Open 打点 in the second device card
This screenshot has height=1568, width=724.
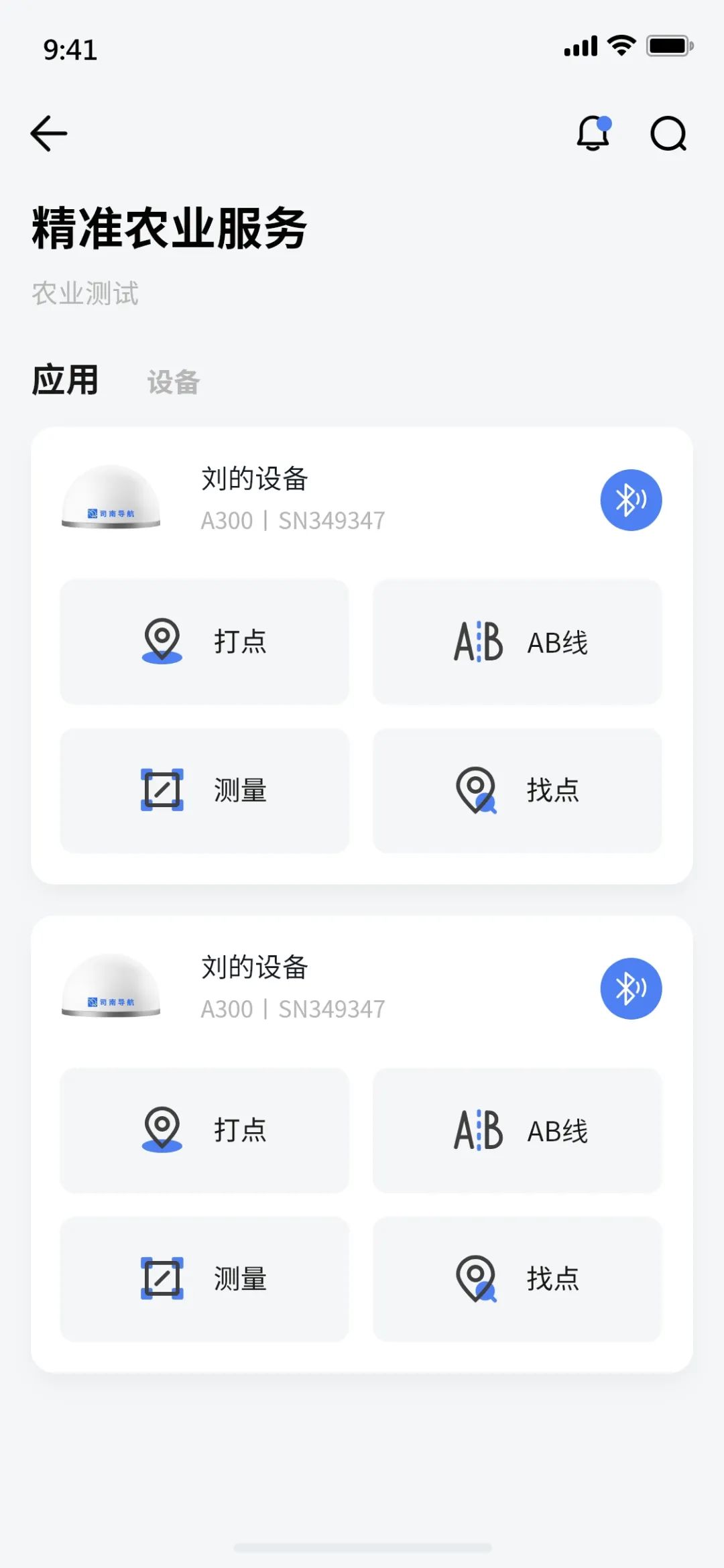tap(204, 1130)
